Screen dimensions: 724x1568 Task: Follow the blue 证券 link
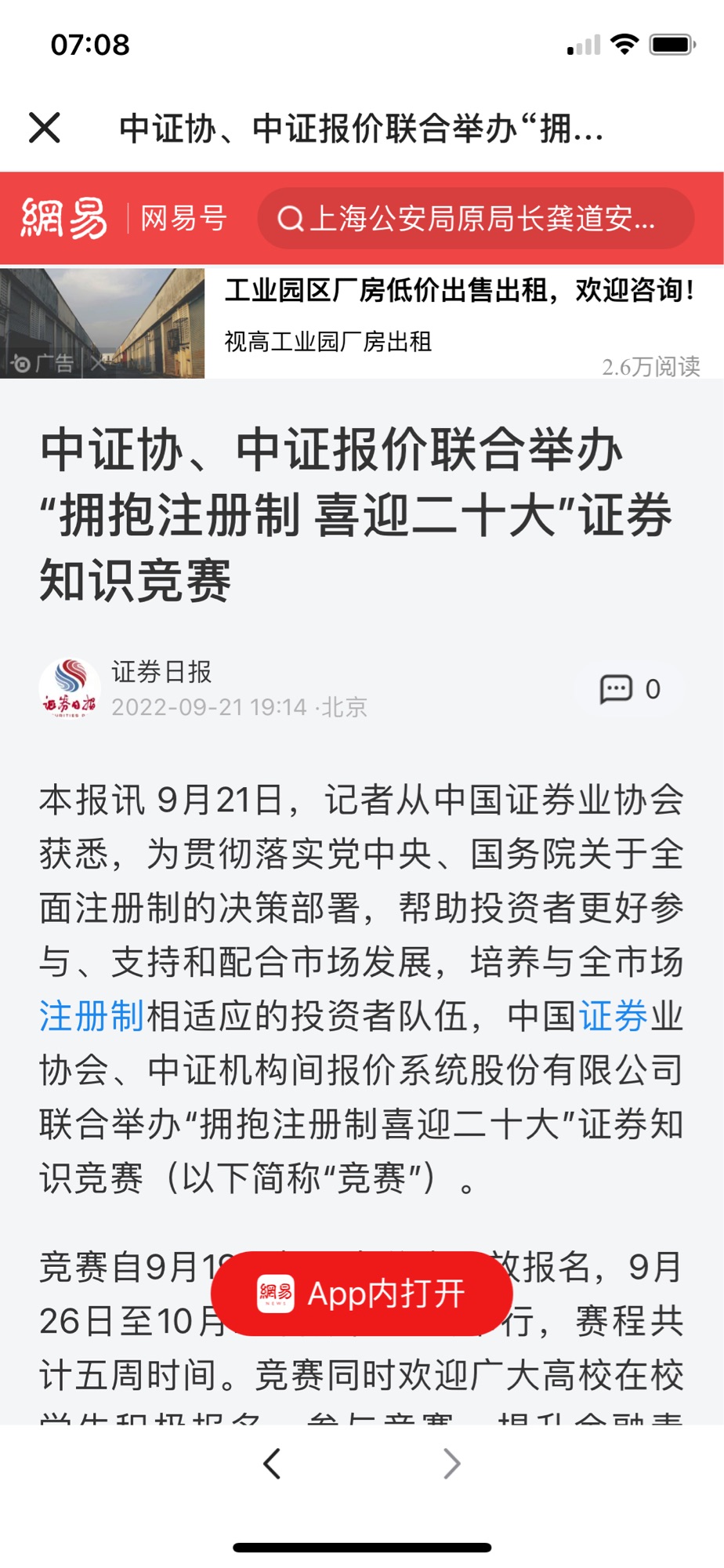click(x=613, y=1017)
